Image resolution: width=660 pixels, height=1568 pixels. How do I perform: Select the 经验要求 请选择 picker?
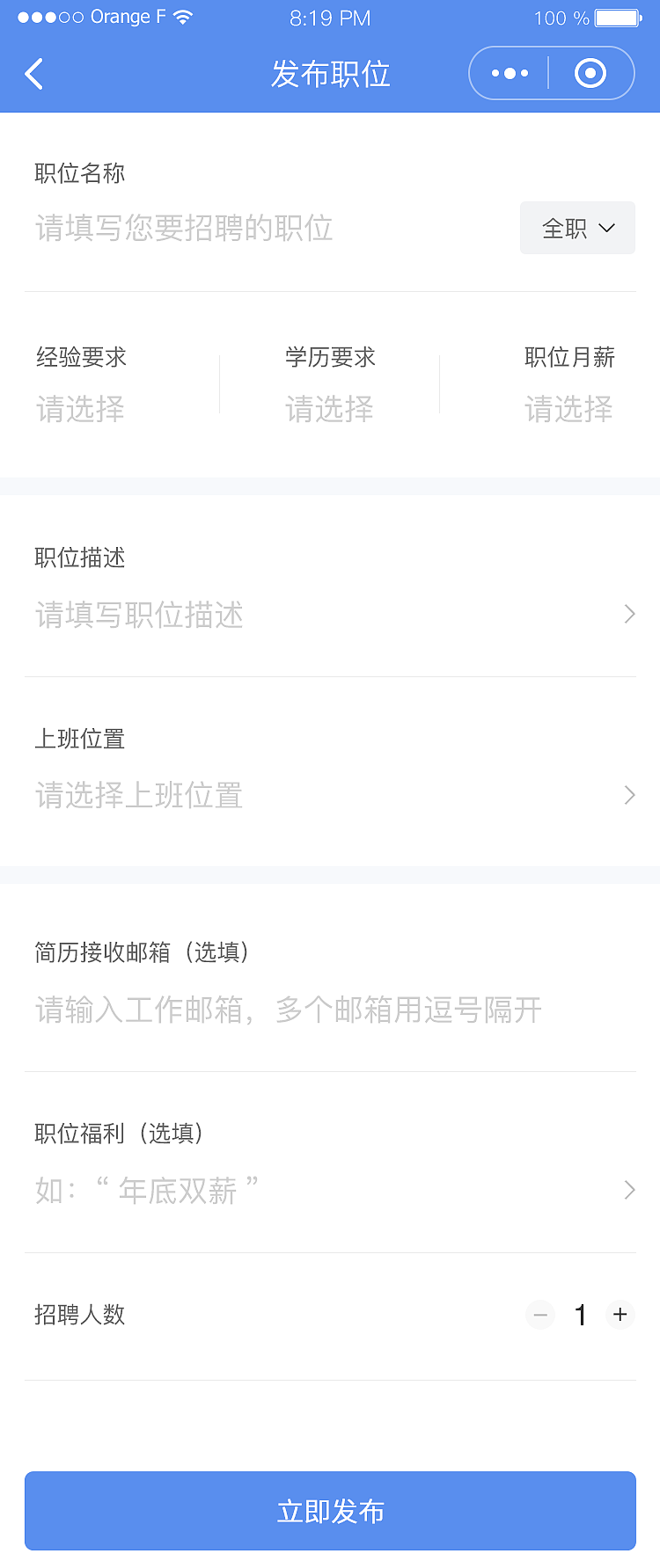point(79,409)
